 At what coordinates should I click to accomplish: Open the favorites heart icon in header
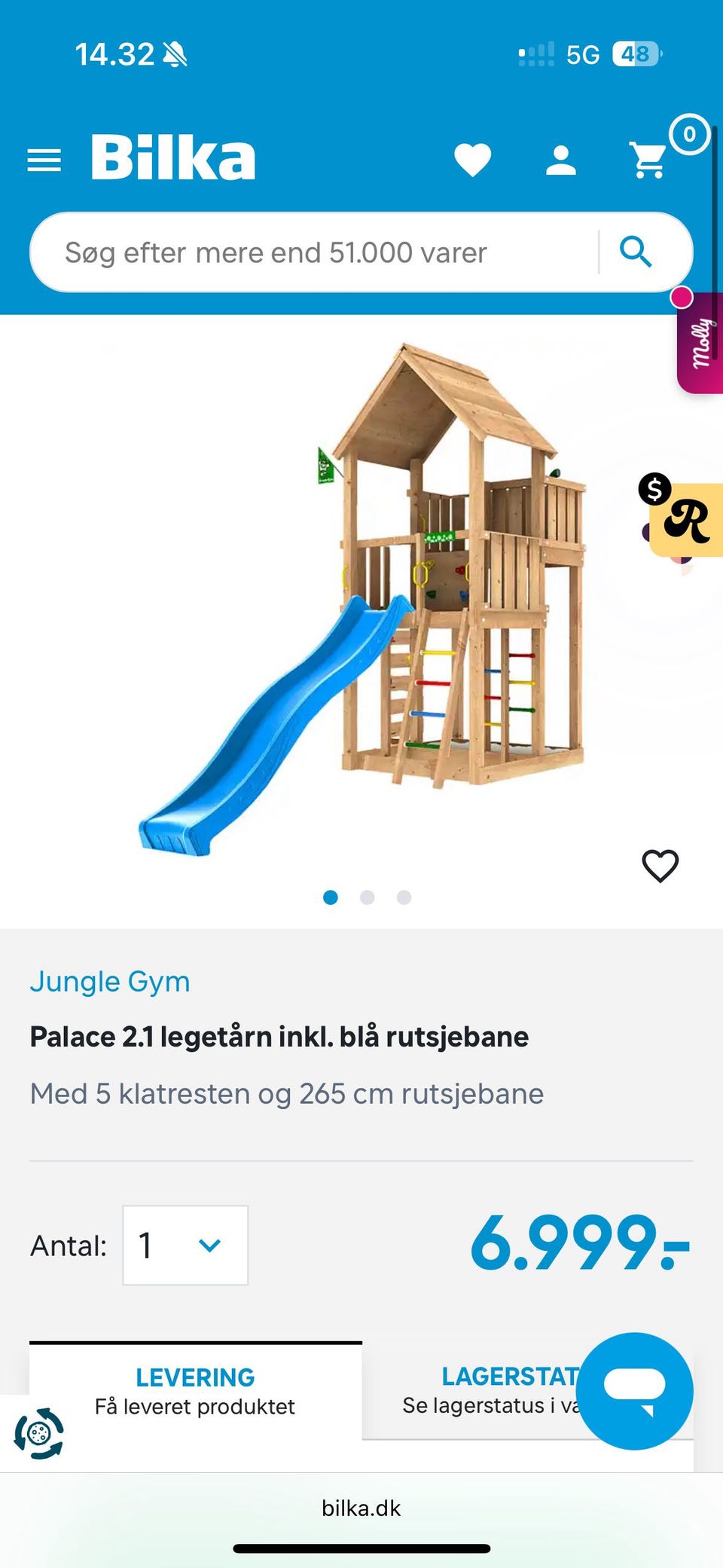(x=472, y=160)
